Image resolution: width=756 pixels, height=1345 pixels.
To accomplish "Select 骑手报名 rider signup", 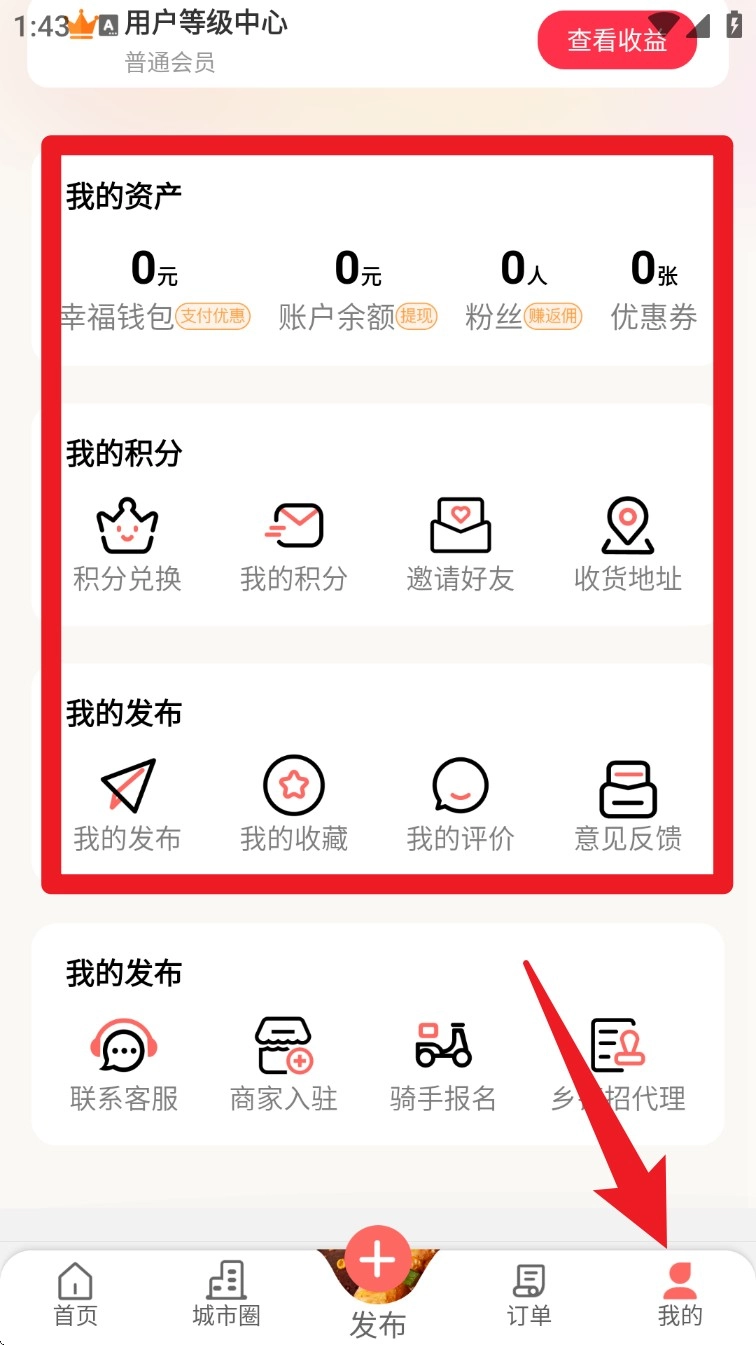I will (443, 1065).
